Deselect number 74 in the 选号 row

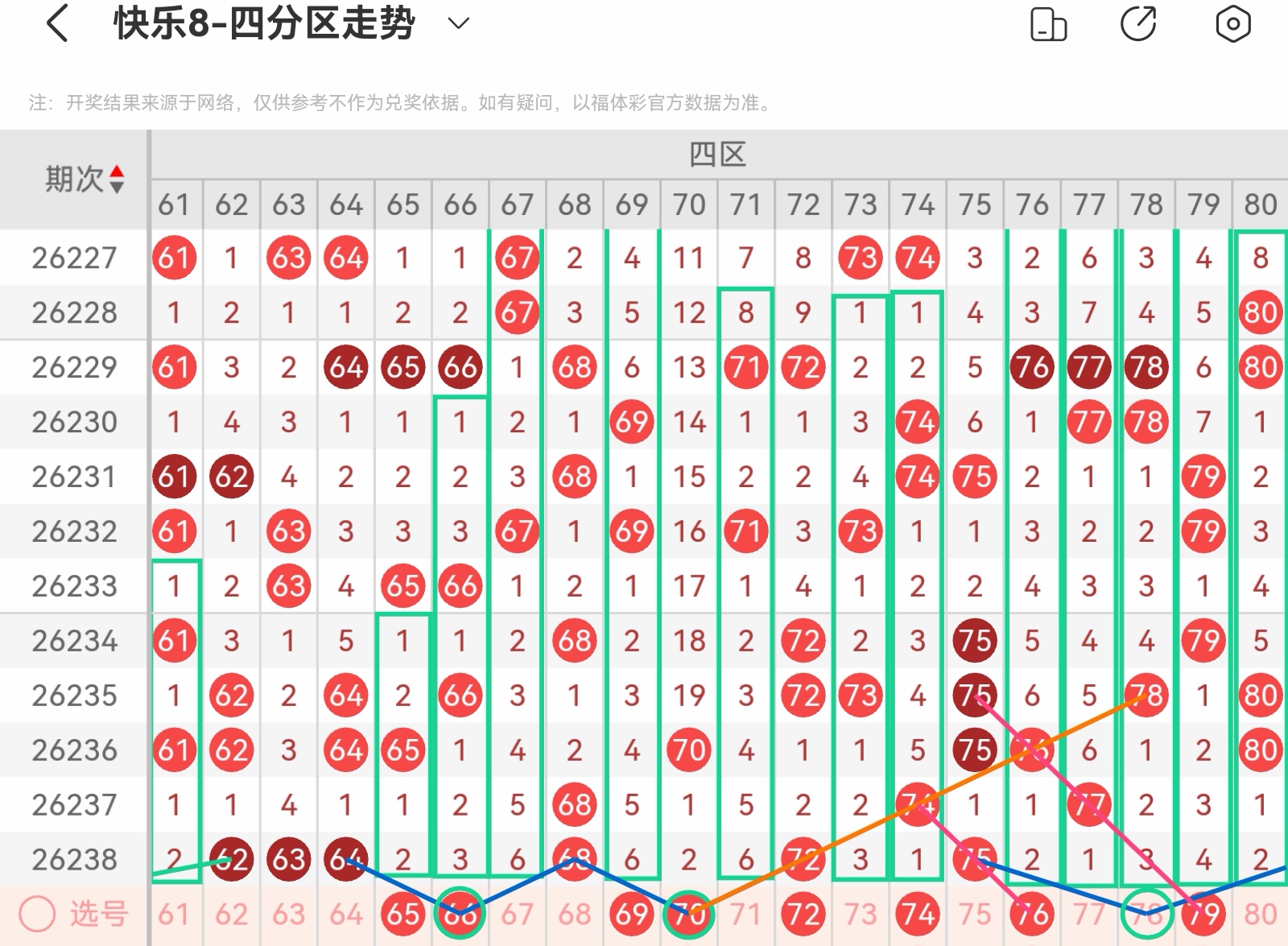click(x=917, y=915)
